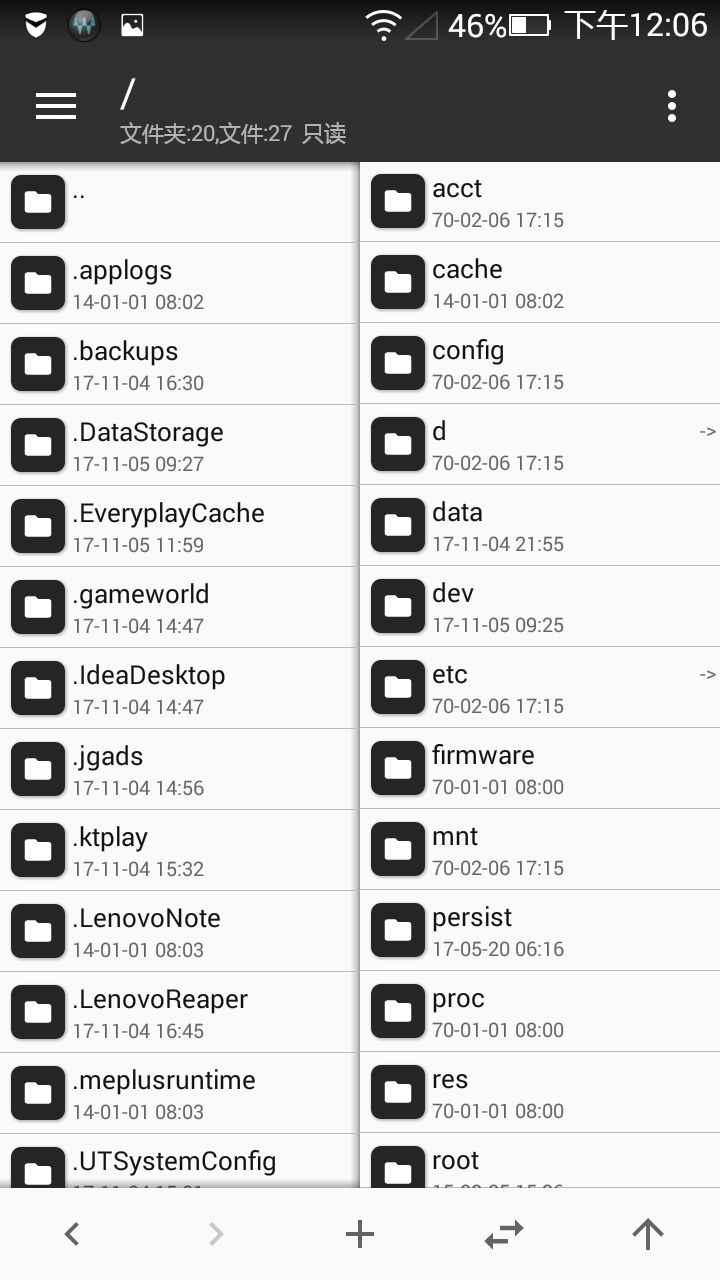The width and height of the screenshot is (720, 1280).
Task: Open the firmware folder
Action: pyautogui.click(x=540, y=768)
